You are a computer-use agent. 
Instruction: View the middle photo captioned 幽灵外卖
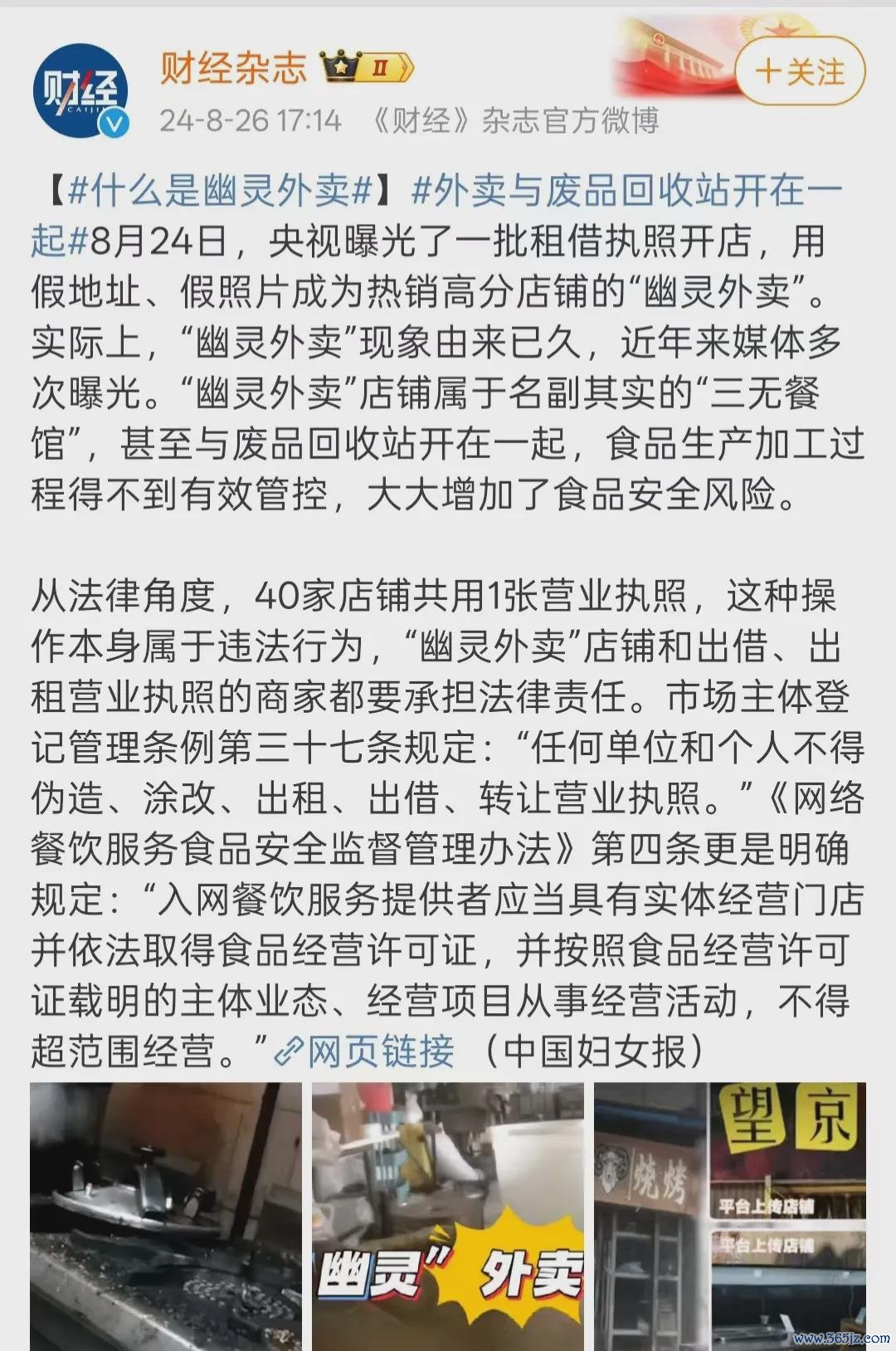(448, 1216)
